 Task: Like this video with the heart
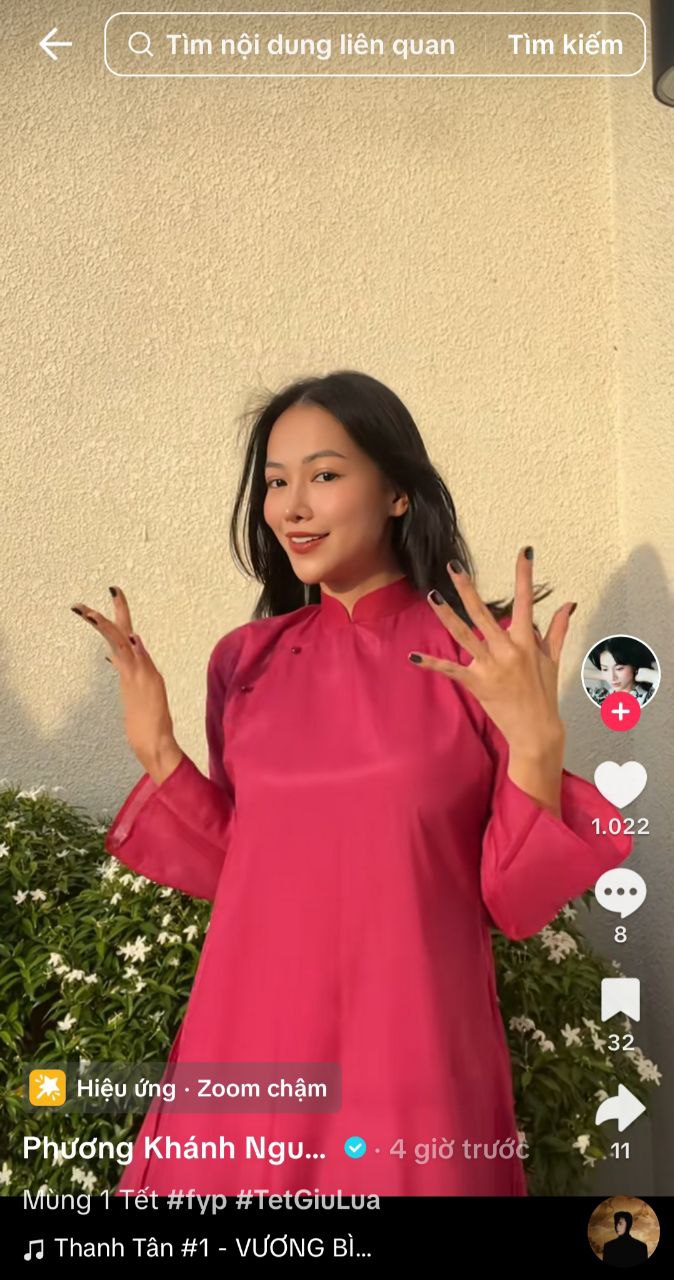pos(621,785)
